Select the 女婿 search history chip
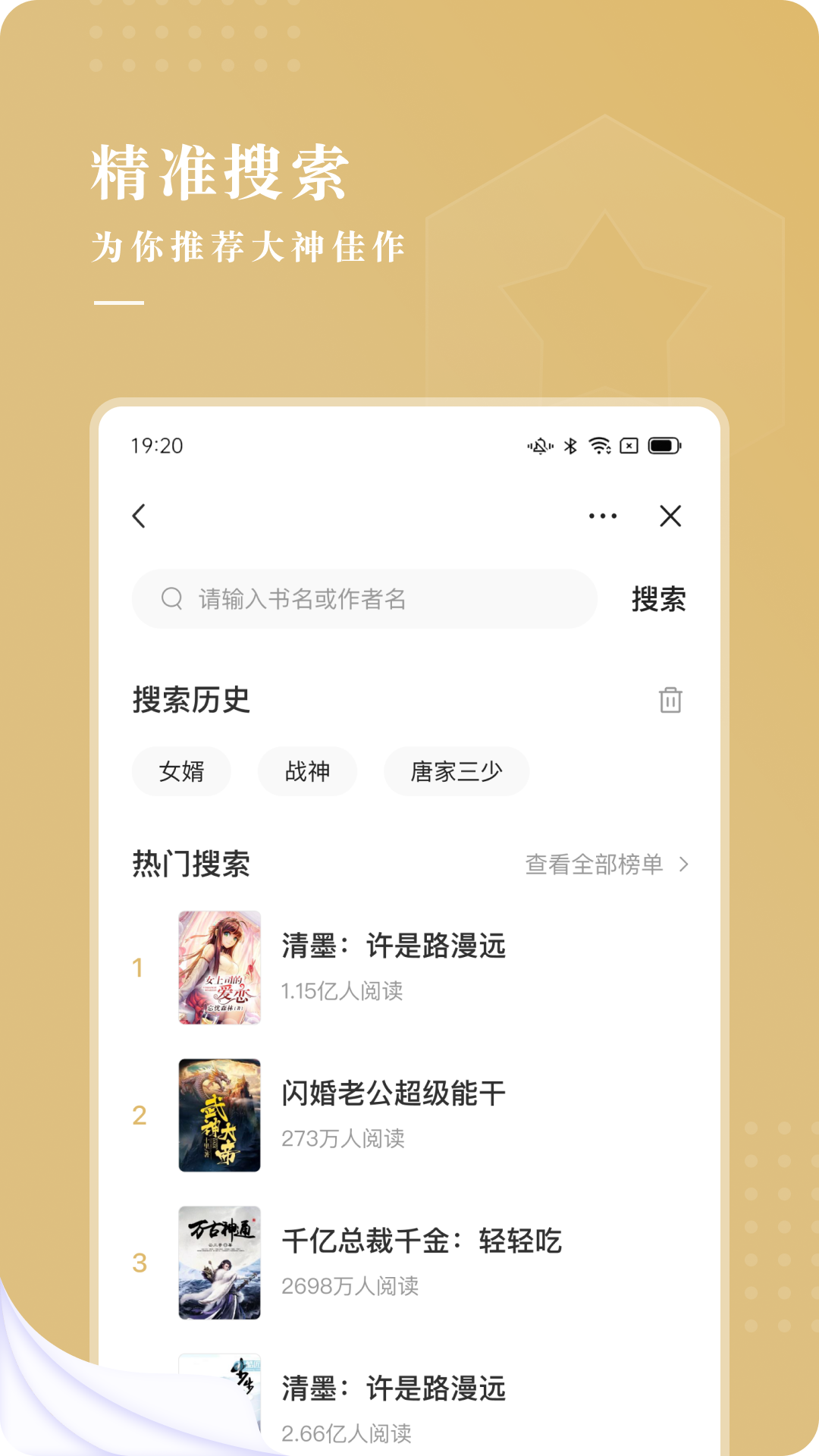 [x=180, y=771]
